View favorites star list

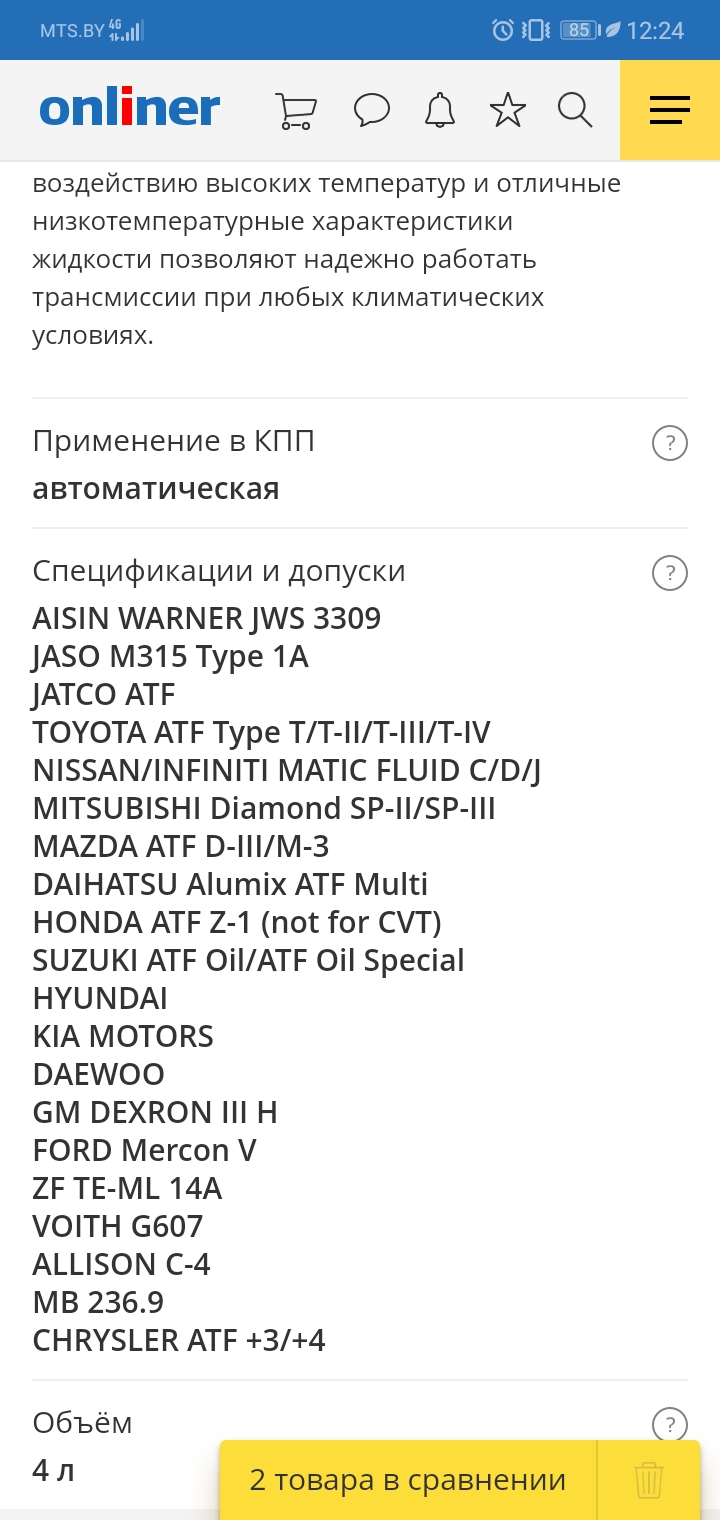(508, 110)
